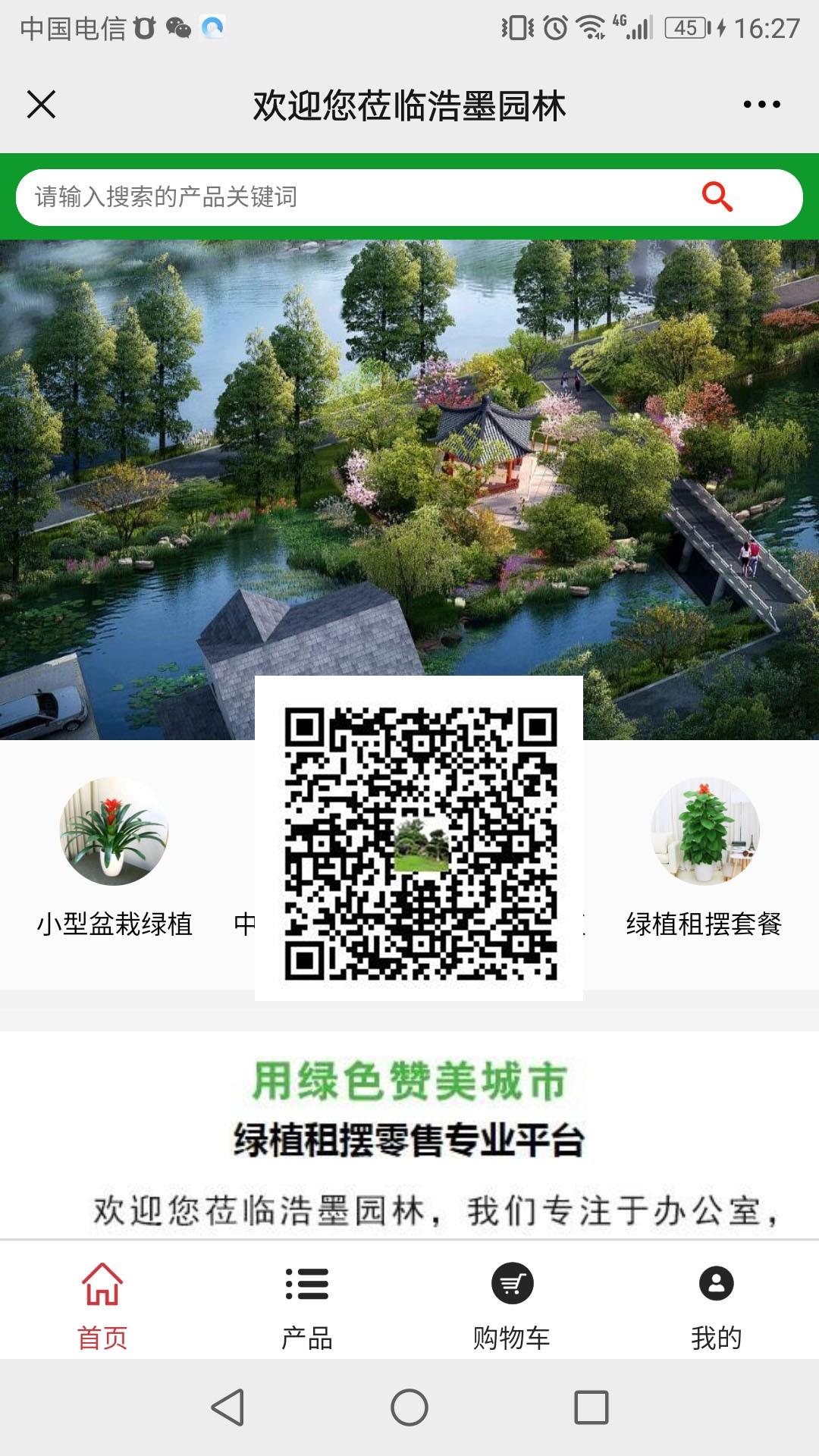Open the 绿植租摆套餐 category

coord(704,857)
